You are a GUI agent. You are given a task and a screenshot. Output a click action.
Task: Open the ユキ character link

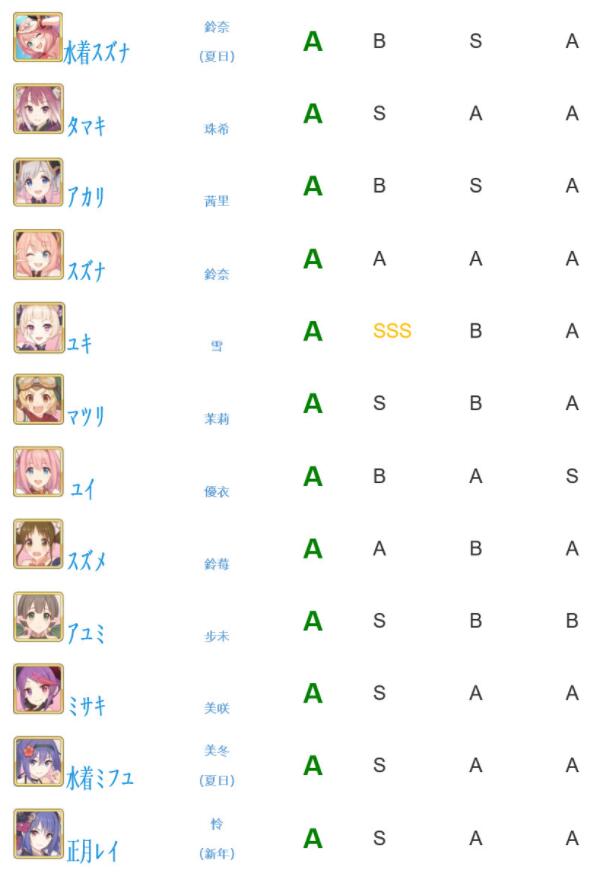(80, 343)
